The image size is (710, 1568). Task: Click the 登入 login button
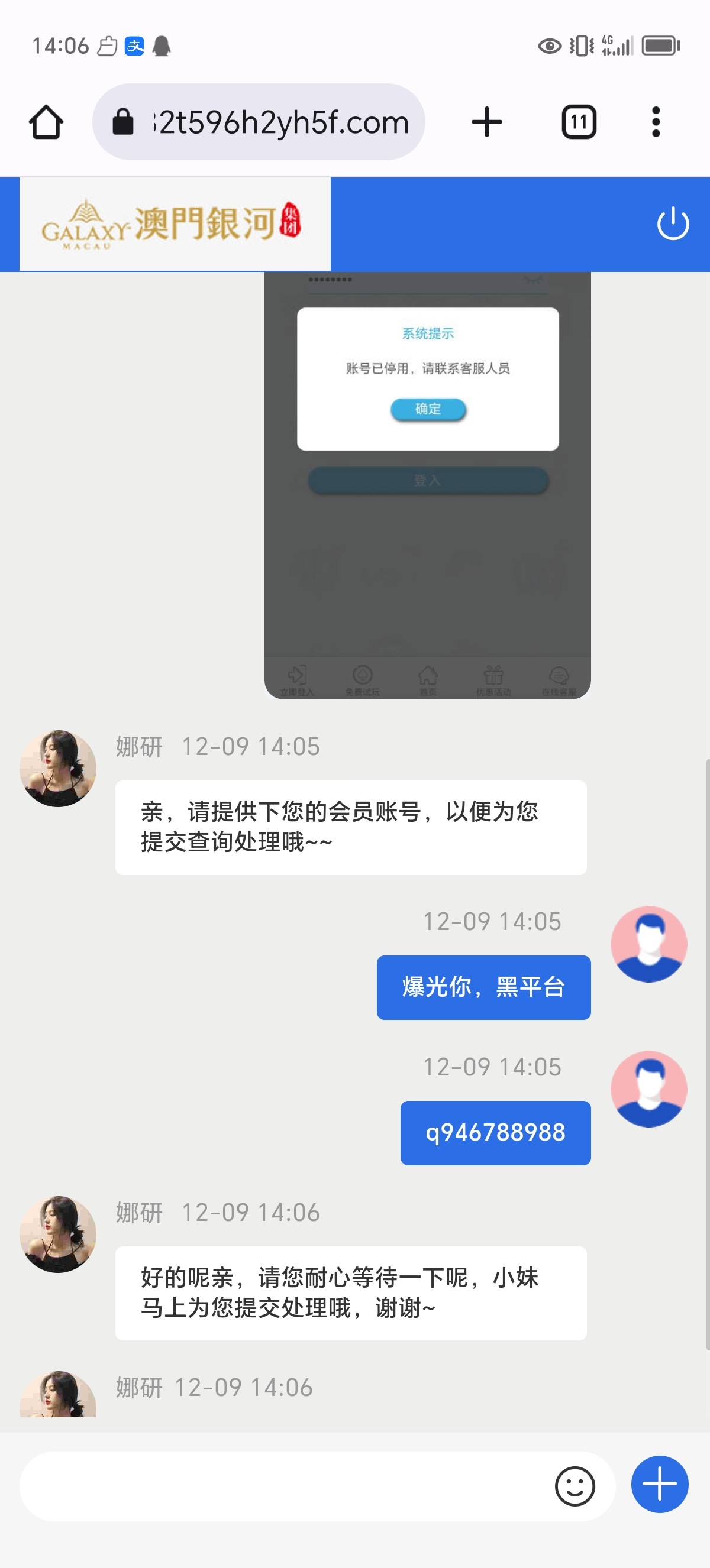pos(428,480)
